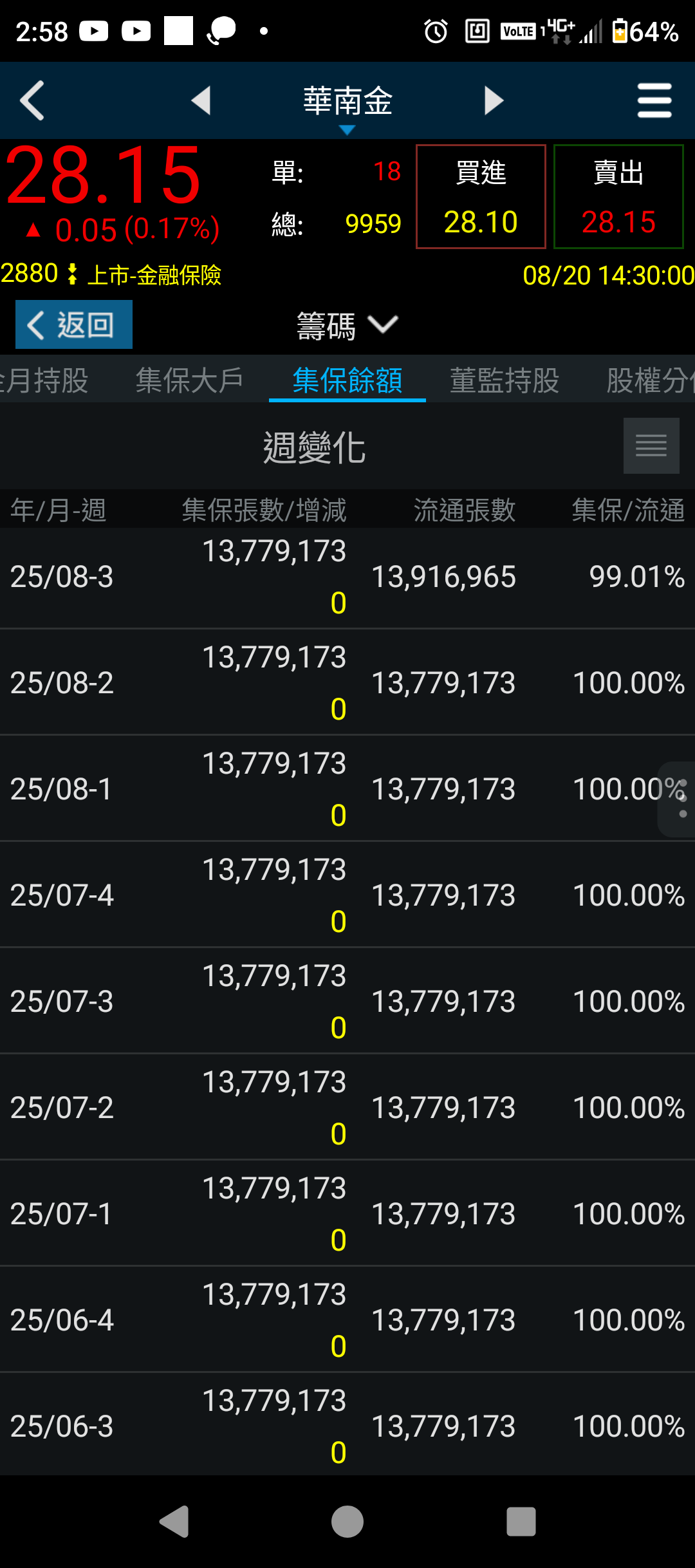Tap the 返回 return button
This screenshot has width=695, height=1568.
[74, 324]
